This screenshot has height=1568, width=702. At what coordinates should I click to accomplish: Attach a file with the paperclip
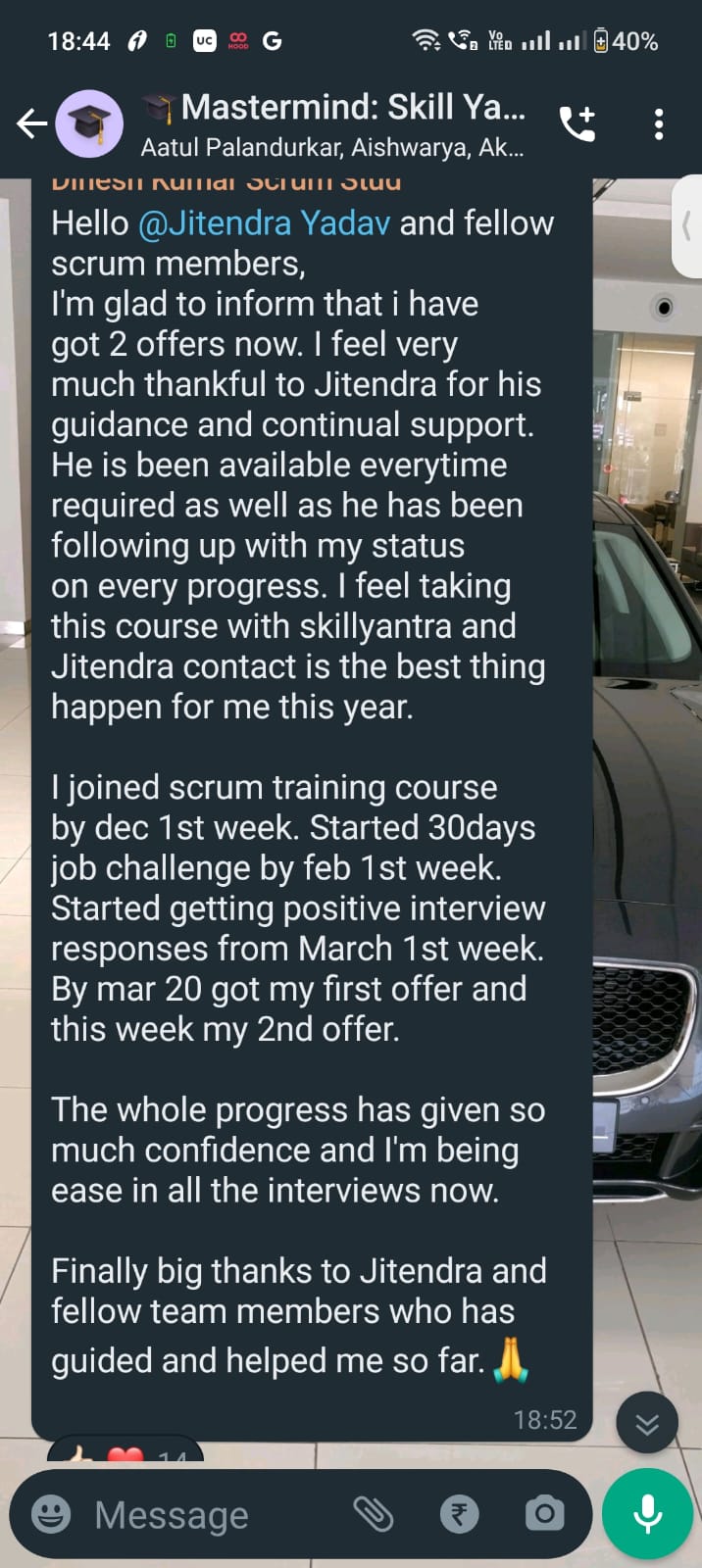tap(374, 1514)
